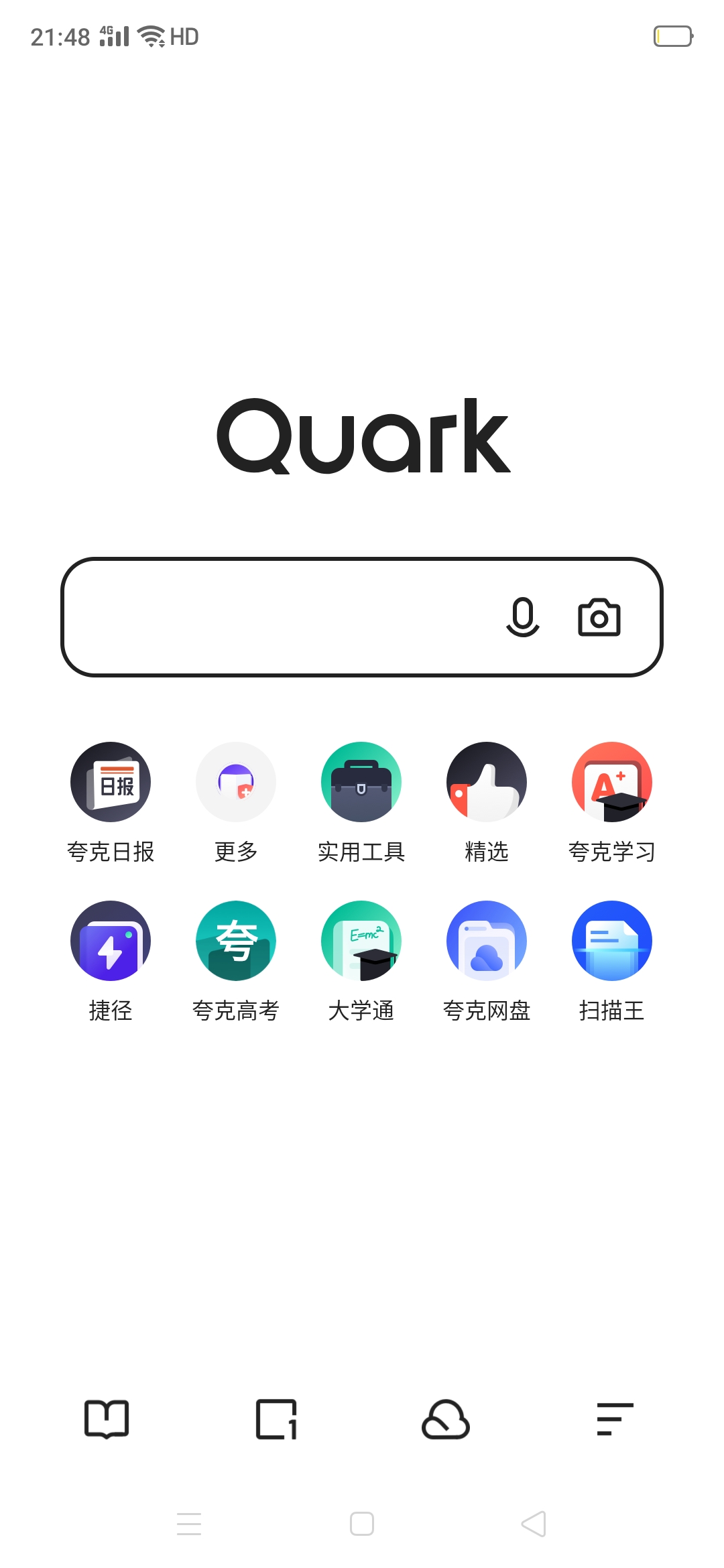Open the cloud drive icon
The image size is (724, 1568).
446,1419
